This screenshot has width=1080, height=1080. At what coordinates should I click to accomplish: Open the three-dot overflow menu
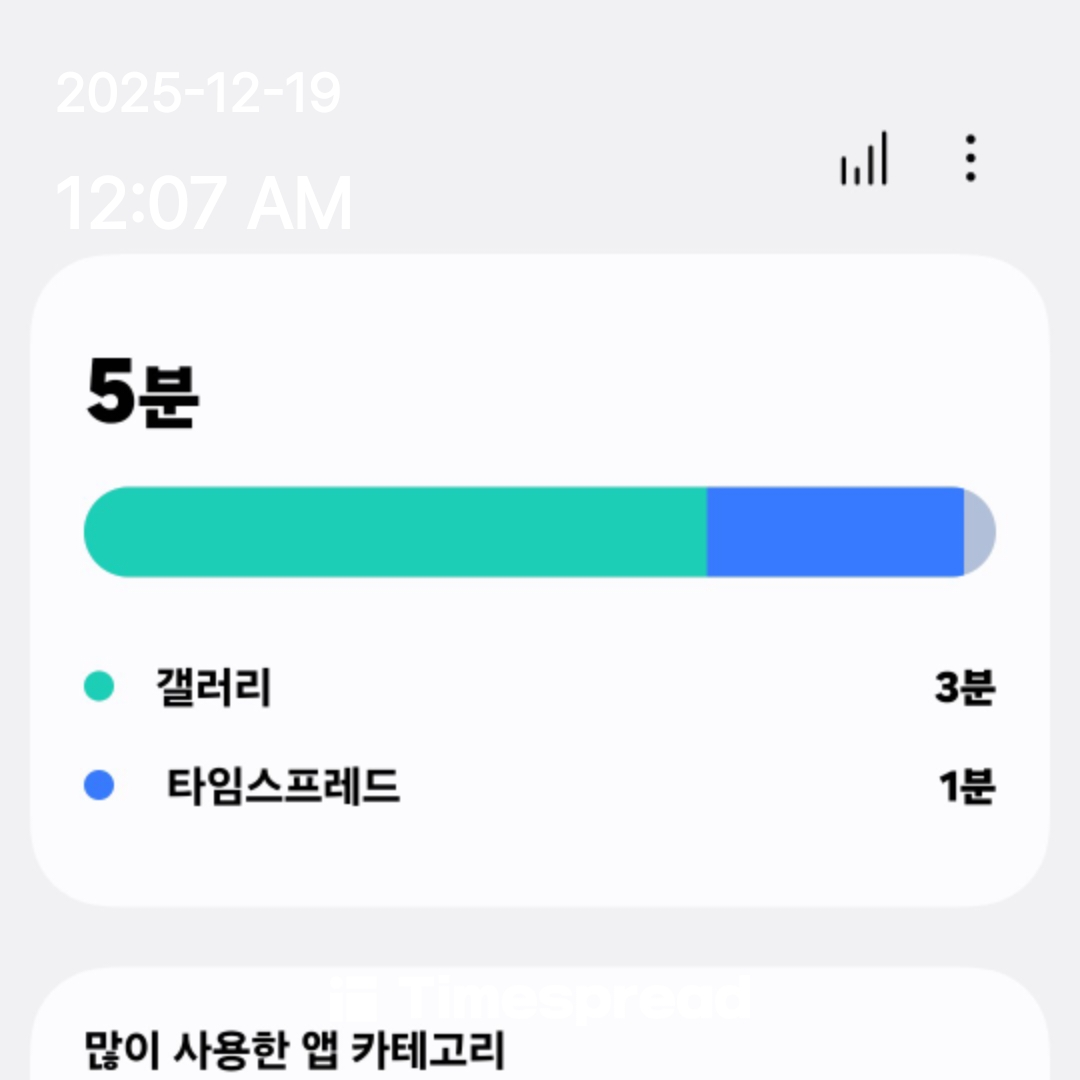(x=970, y=159)
